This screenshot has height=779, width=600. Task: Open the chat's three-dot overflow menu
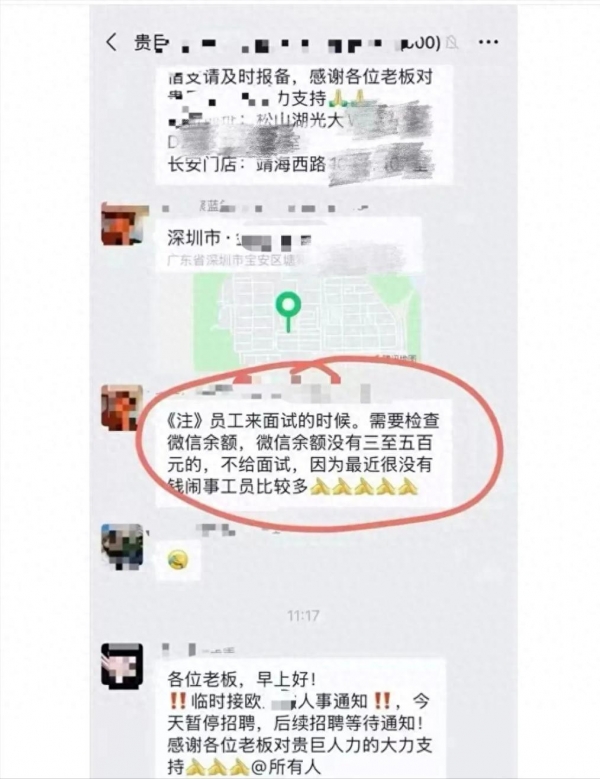point(488,42)
